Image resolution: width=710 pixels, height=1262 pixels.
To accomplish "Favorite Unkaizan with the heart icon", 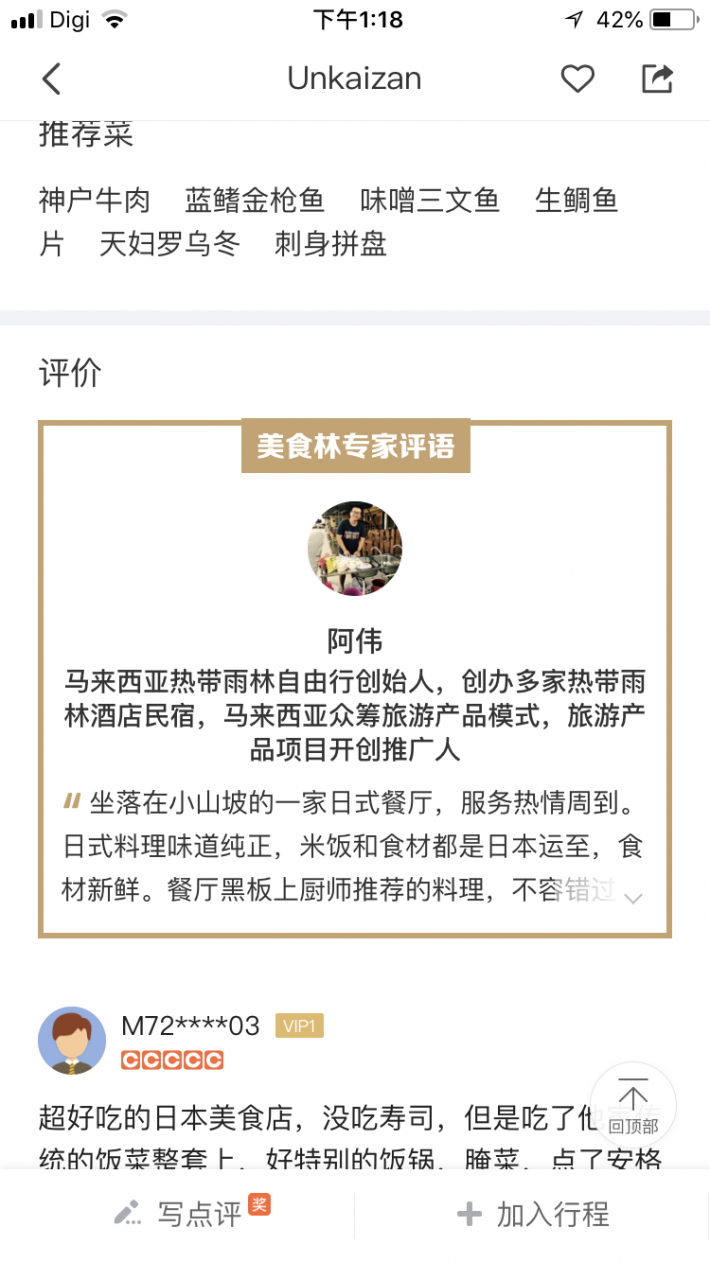I will (x=577, y=79).
